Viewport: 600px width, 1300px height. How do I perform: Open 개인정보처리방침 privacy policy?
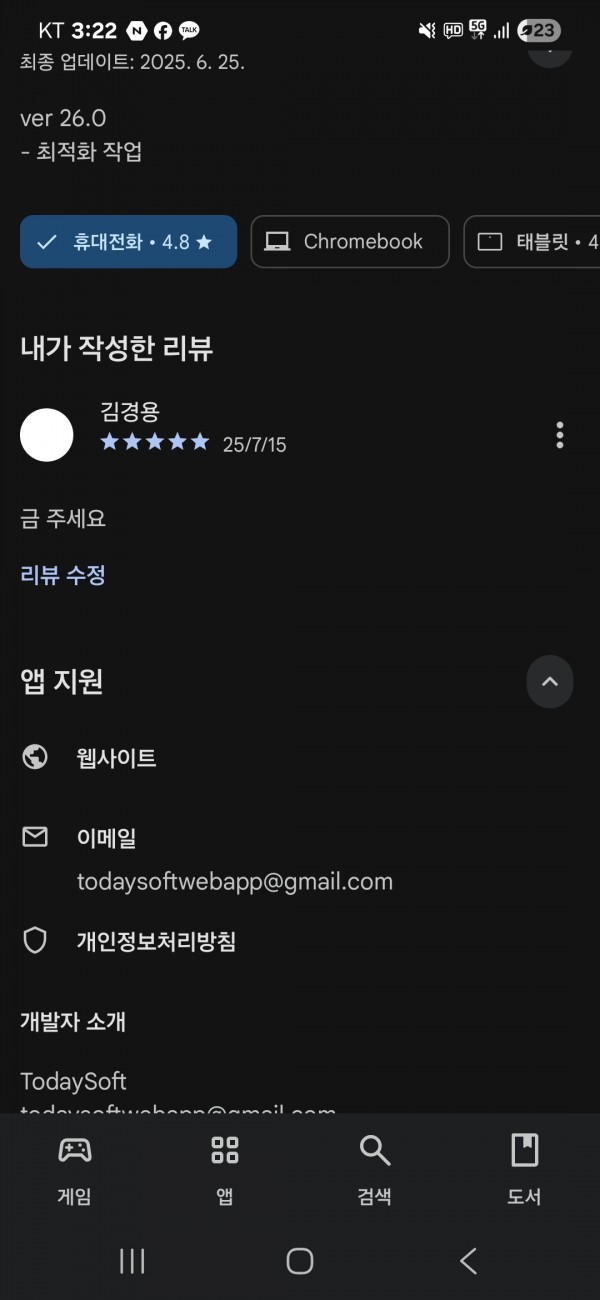pyautogui.click(x=300, y=941)
